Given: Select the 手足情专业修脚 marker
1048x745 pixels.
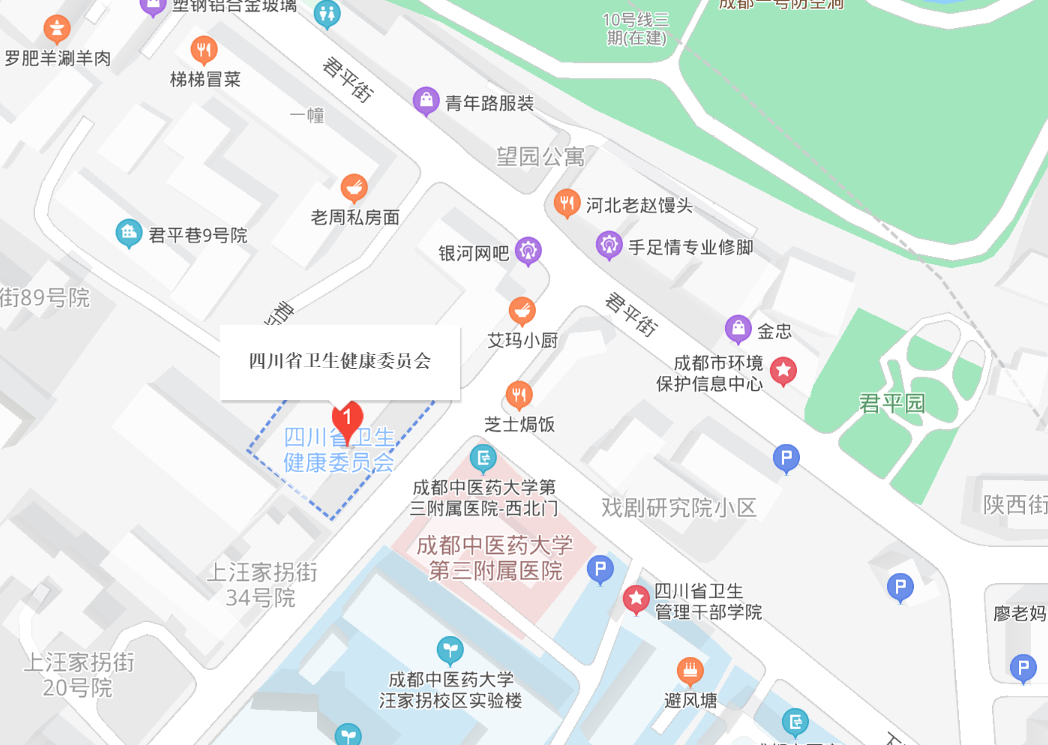Looking at the screenshot, I should [609, 245].
